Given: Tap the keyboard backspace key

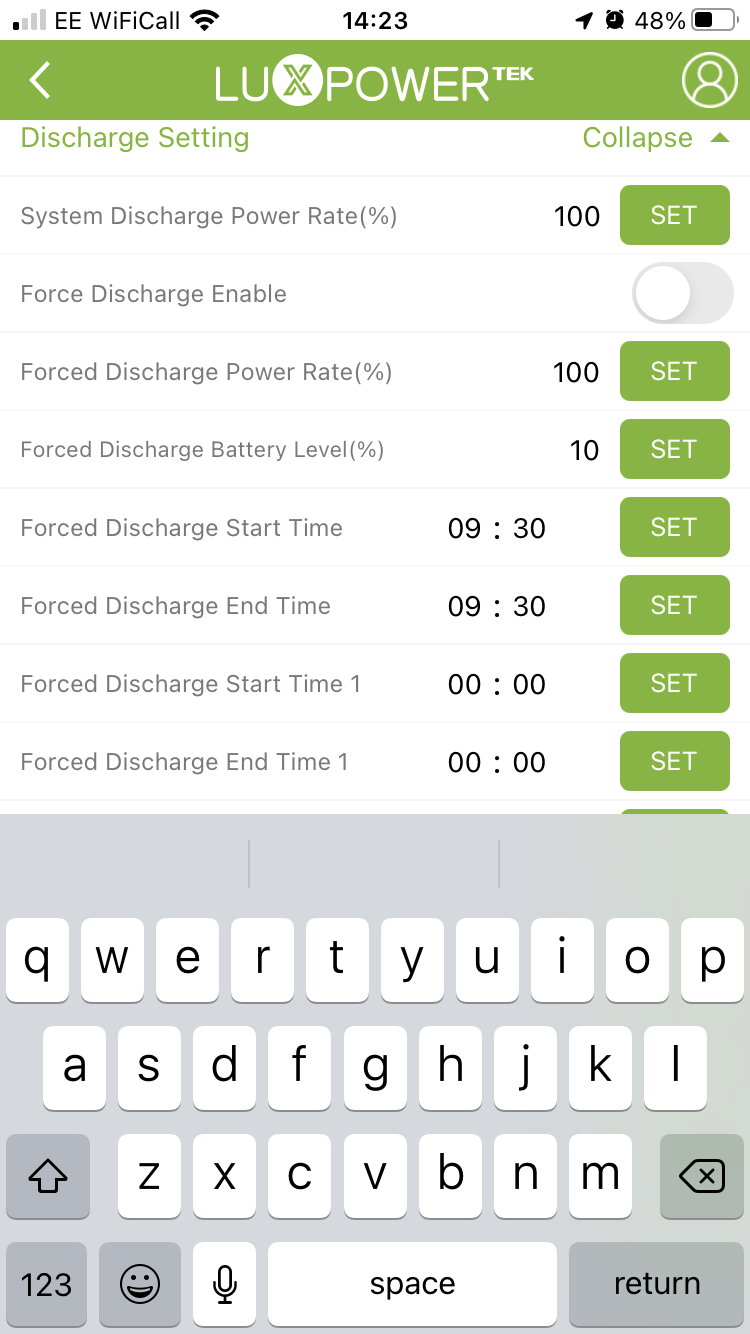Looking at the screenshot, I should (702, 1176).
